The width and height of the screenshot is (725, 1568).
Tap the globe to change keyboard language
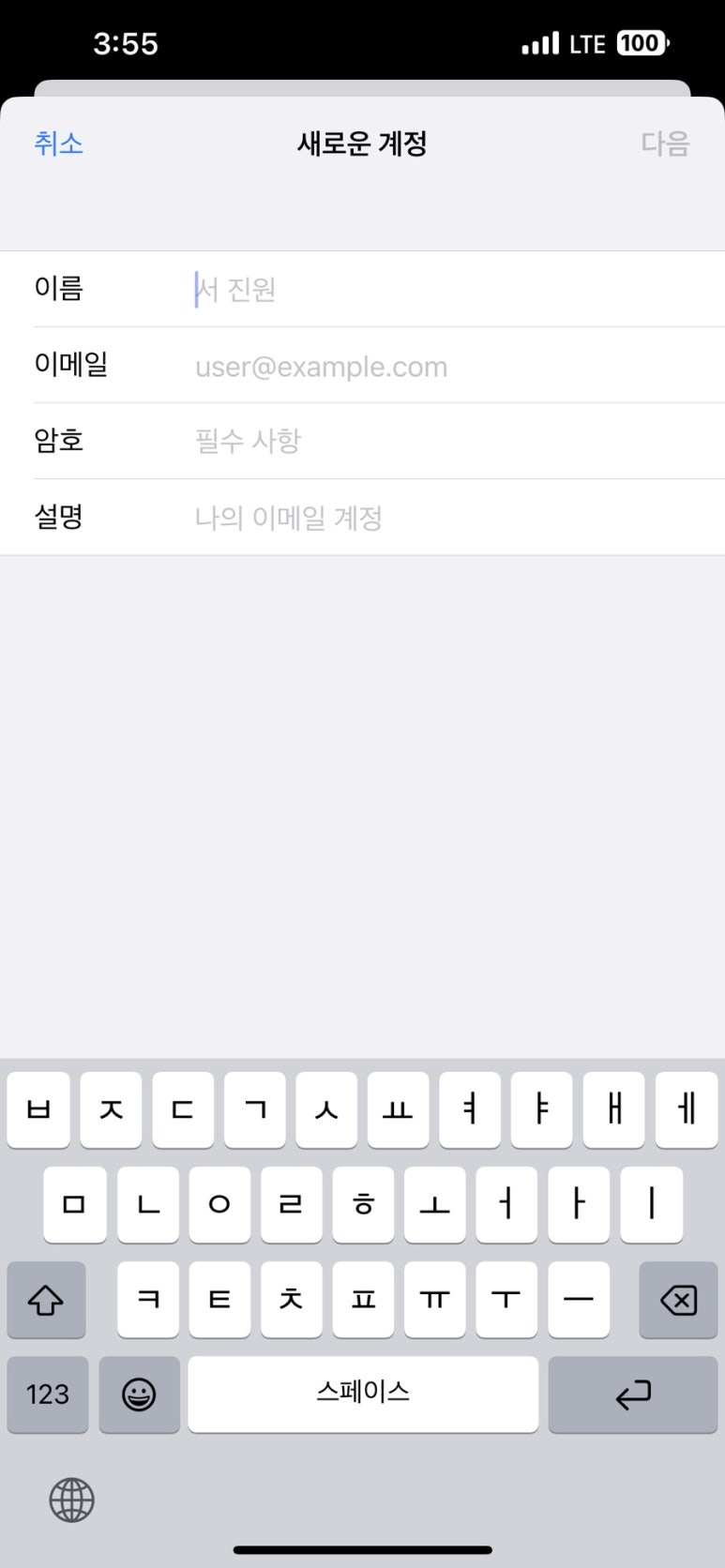click(x=72, y=1500)
